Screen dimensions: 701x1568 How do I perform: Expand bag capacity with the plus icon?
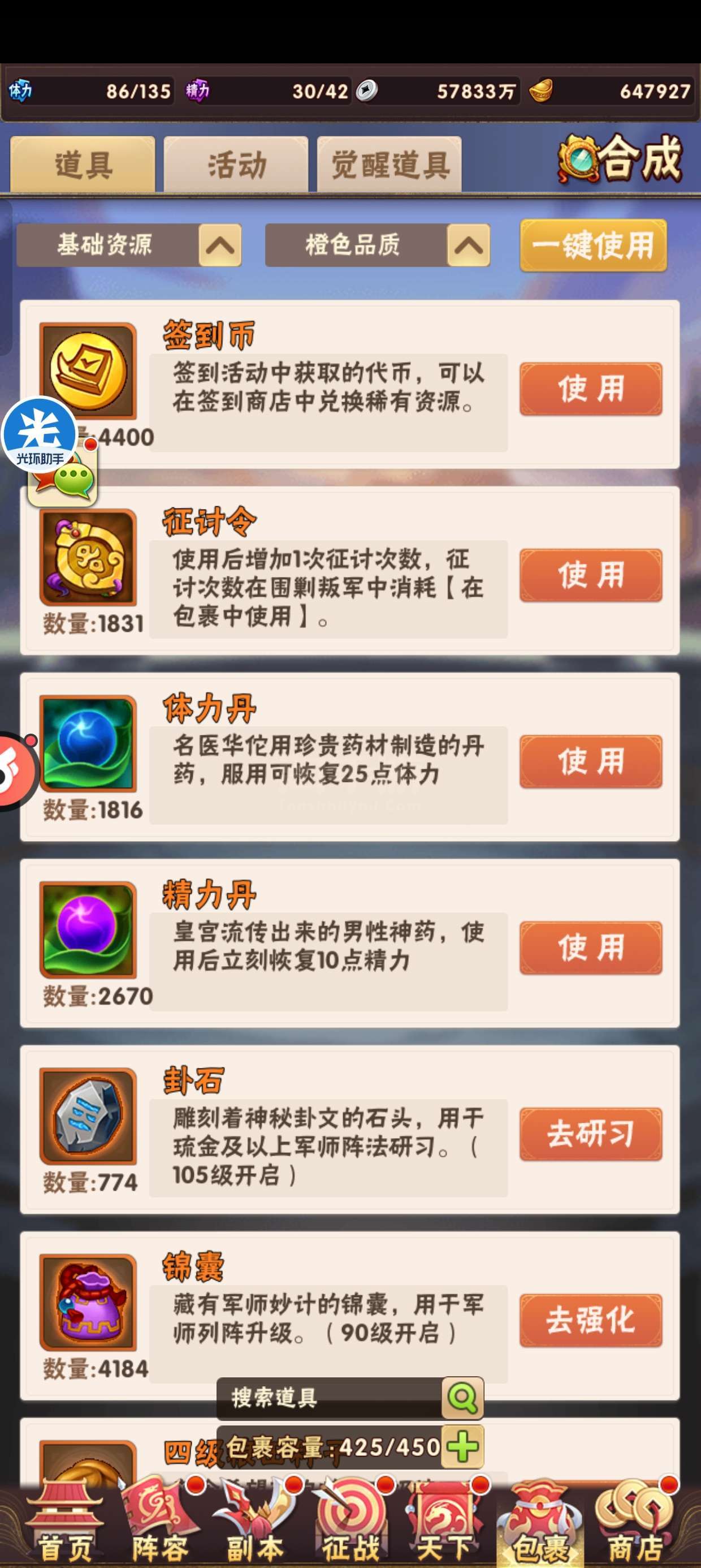(x=462, y=1446)
